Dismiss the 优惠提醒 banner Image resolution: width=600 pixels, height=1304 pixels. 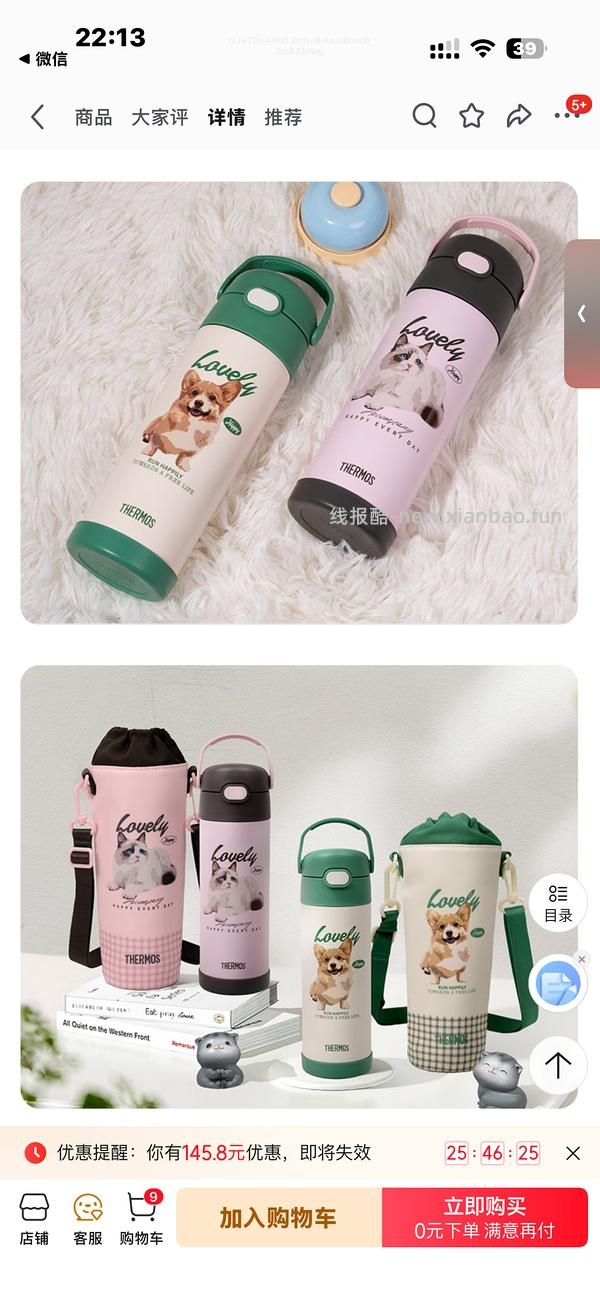click(573, 1153)
